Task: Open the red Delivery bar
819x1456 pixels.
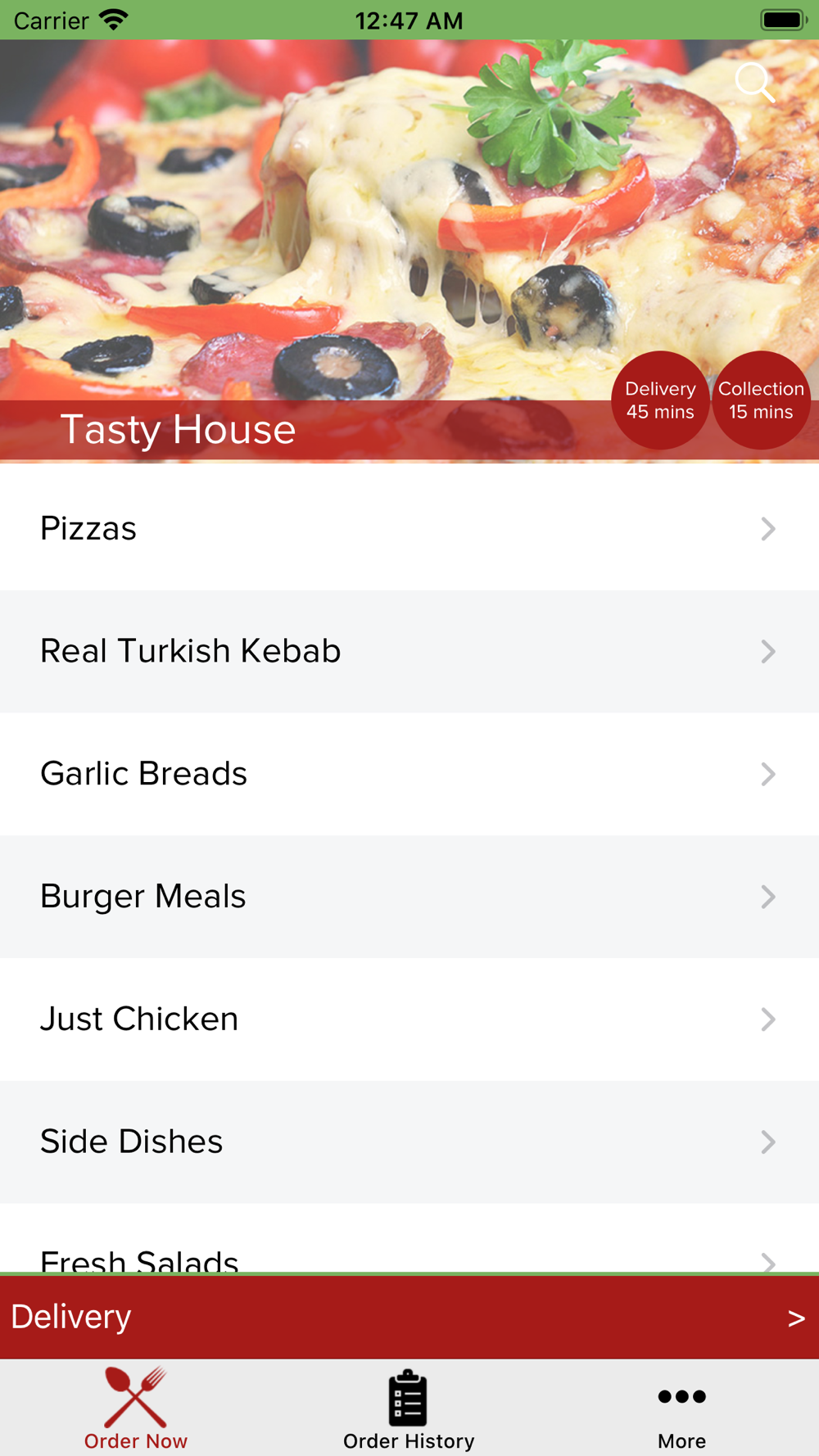Action: point(409,1317)
